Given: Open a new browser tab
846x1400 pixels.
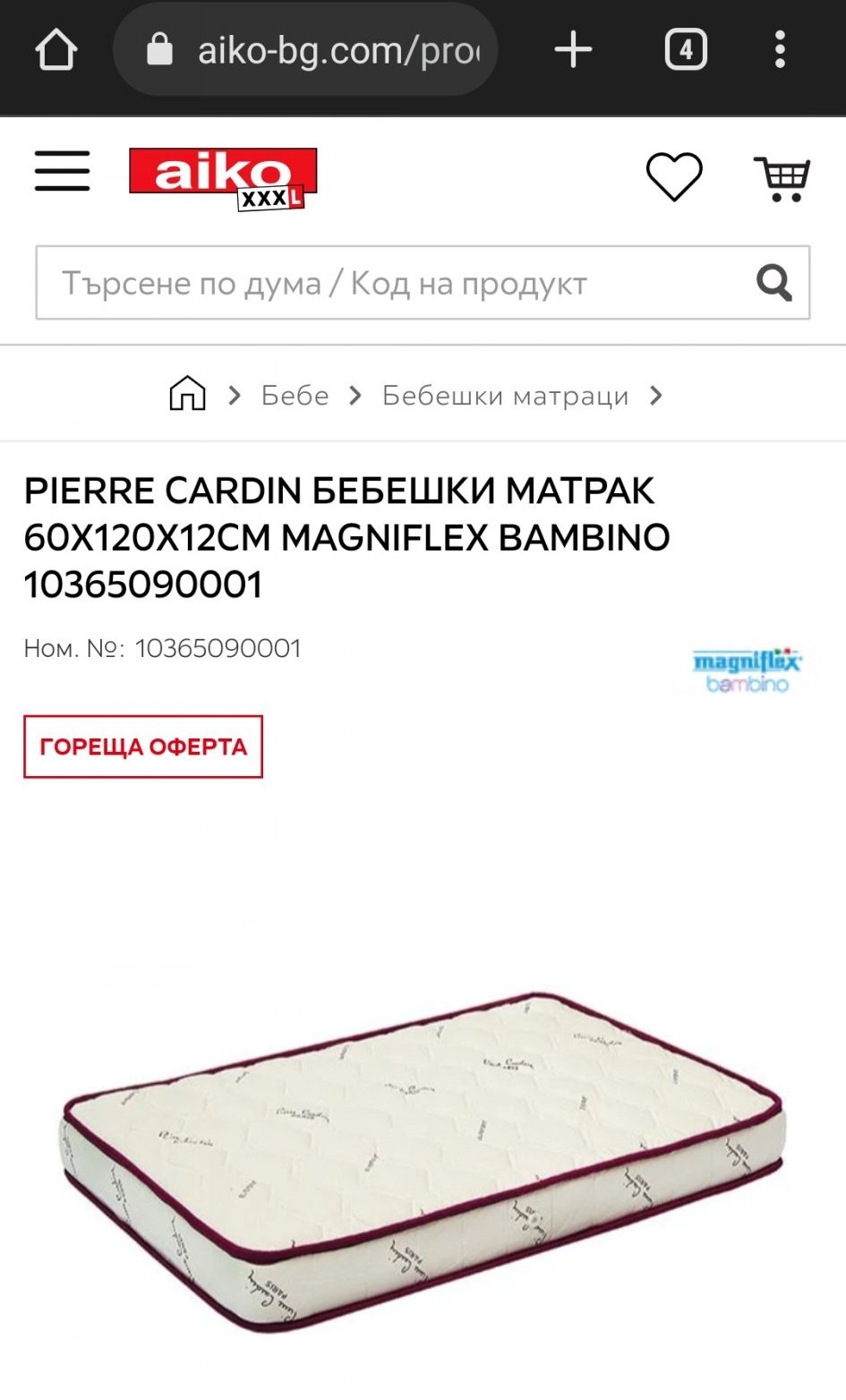Looking at the screenshot, I should pyautogui.click(x=573, y=50).
